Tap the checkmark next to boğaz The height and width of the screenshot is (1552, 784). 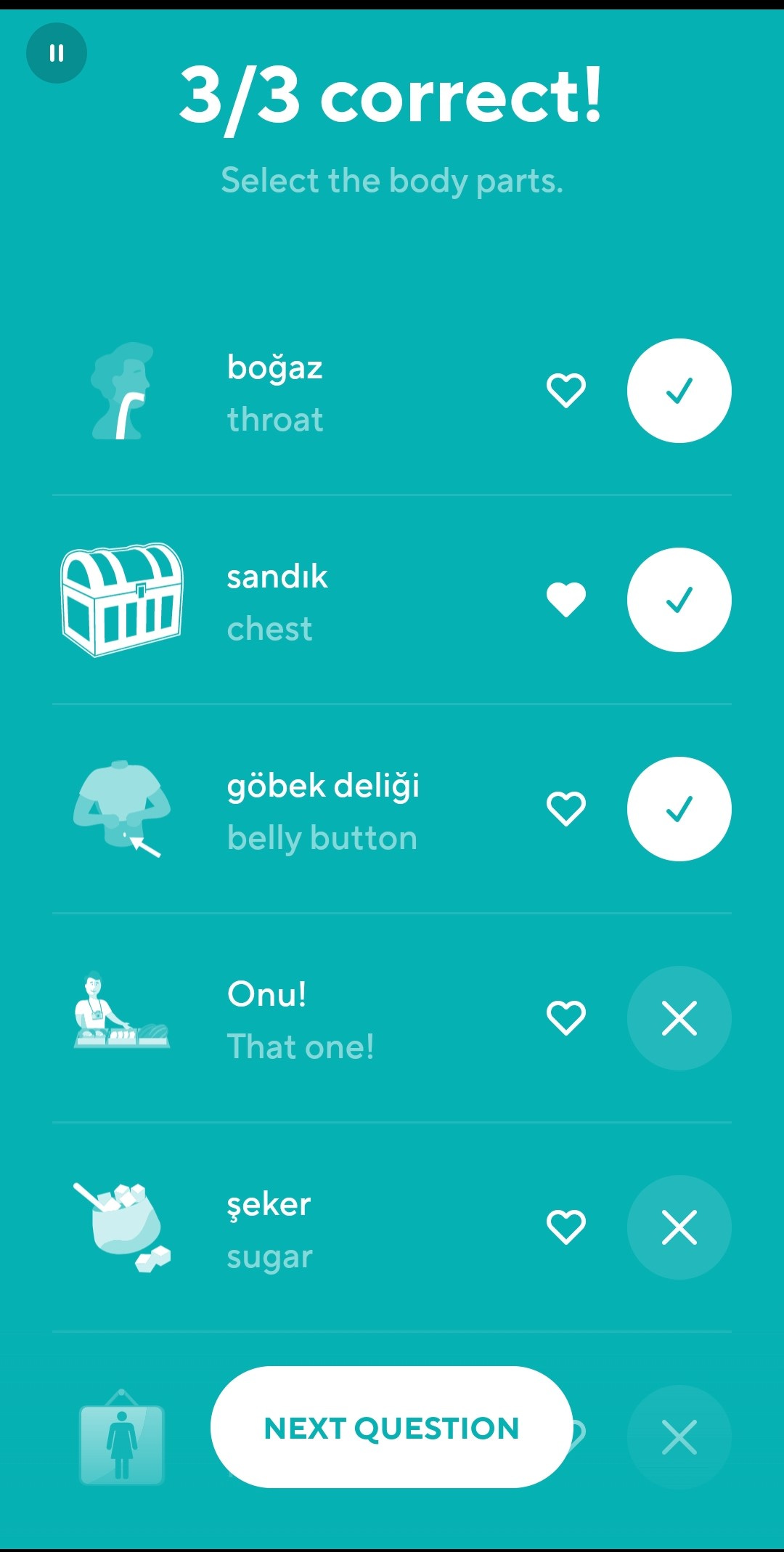tap(679, 391)
